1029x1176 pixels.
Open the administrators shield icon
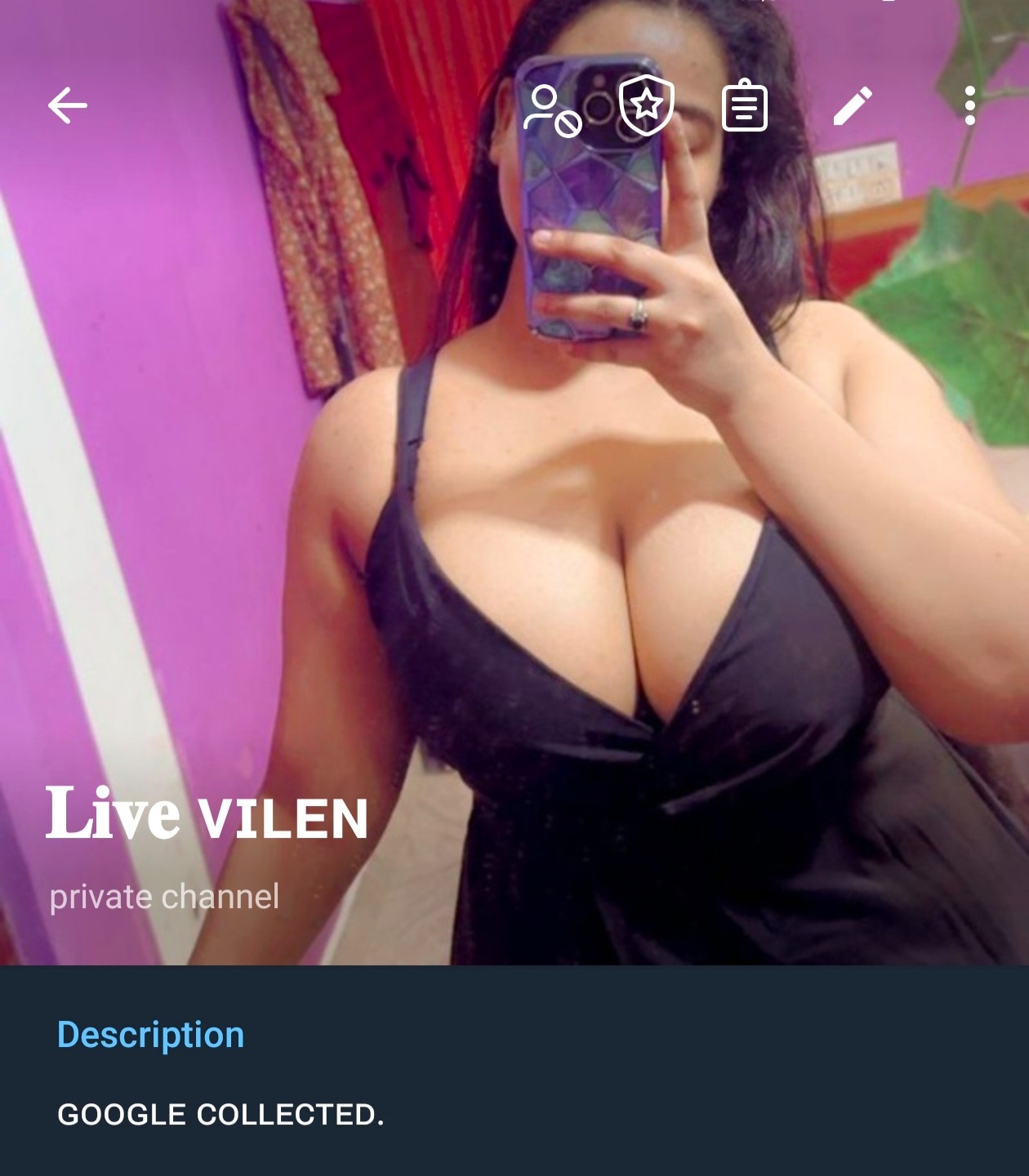point(646,106)
